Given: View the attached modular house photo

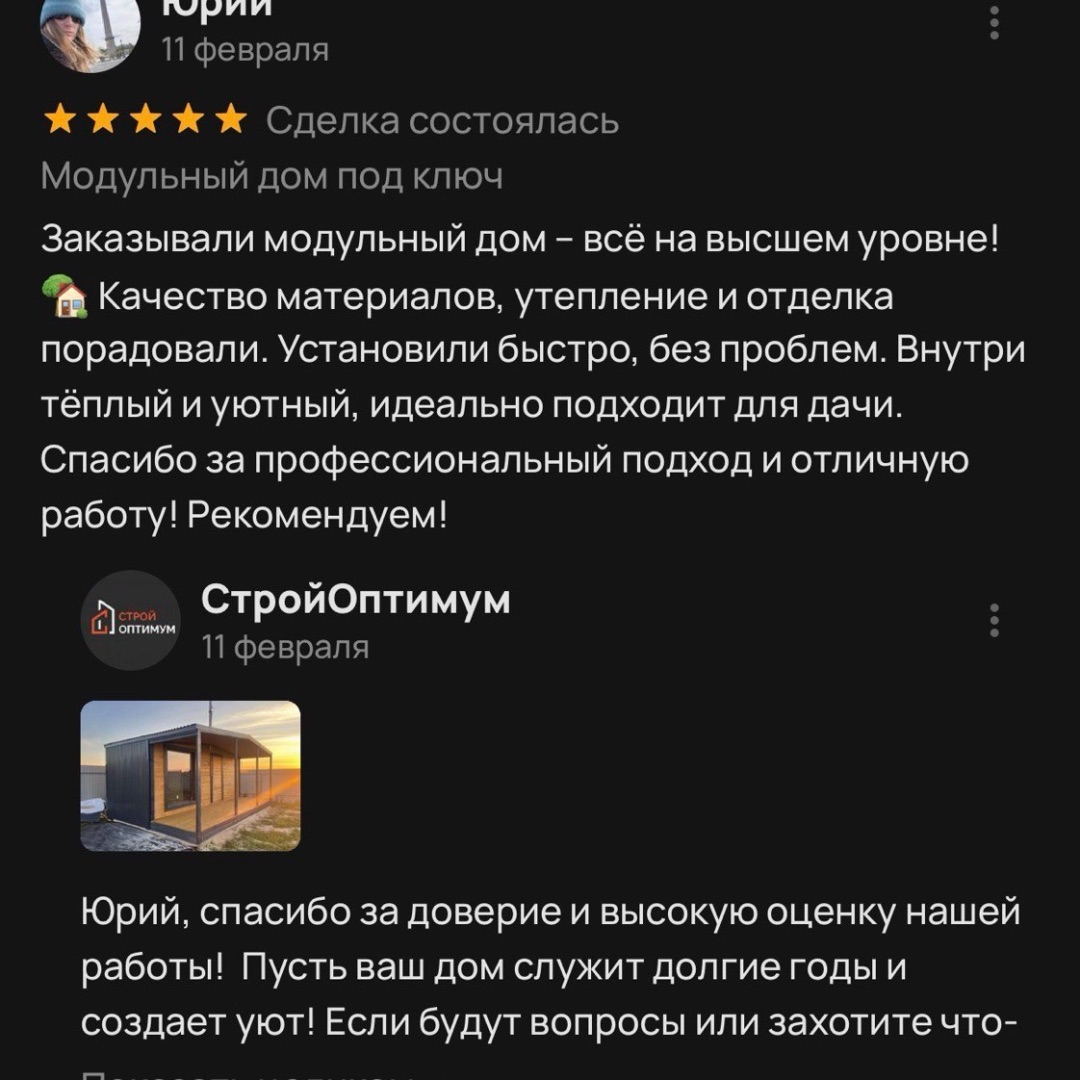Looking at the screenshot, I should pyautogui.click(x=190, y=776).
